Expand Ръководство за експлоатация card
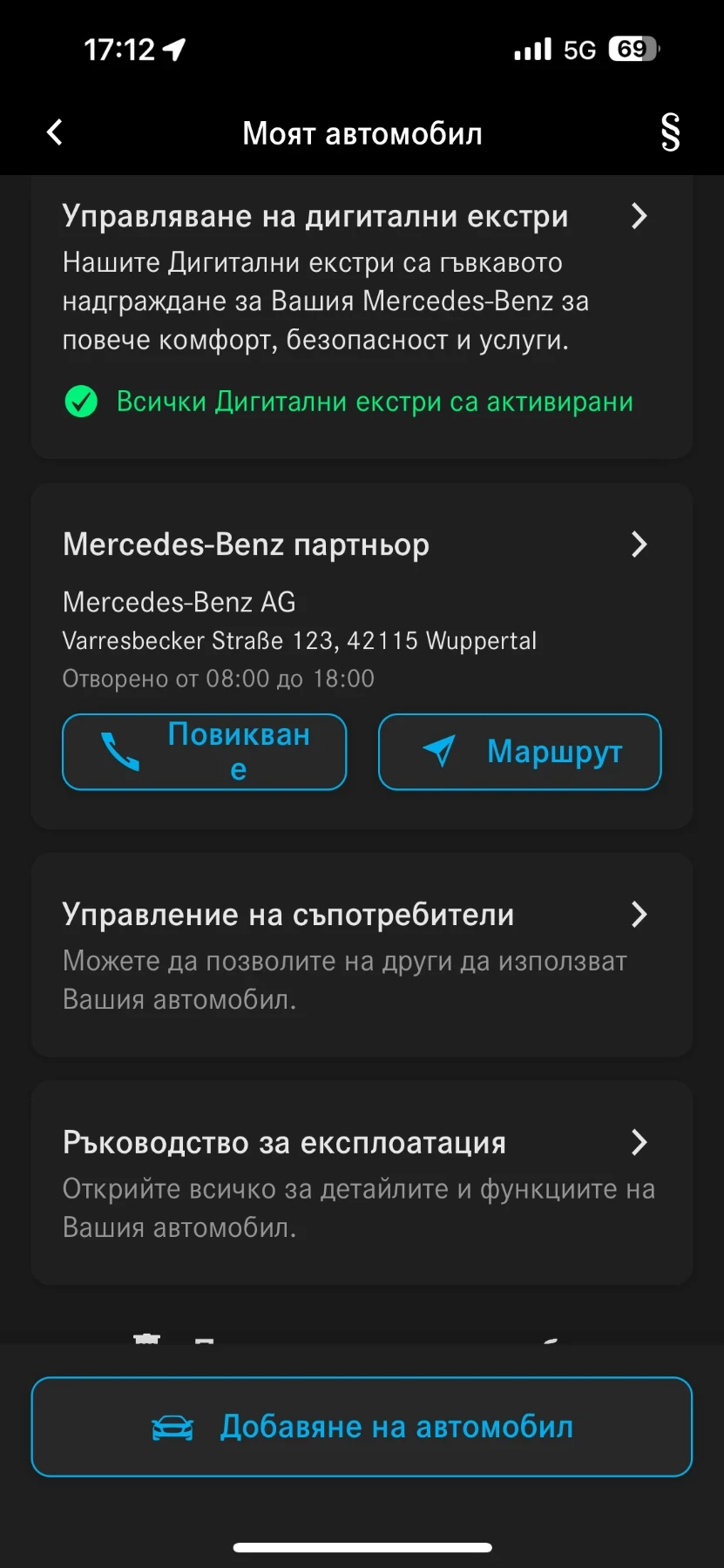This screenshot has width=724, height=1568. tap(639, 1142)
